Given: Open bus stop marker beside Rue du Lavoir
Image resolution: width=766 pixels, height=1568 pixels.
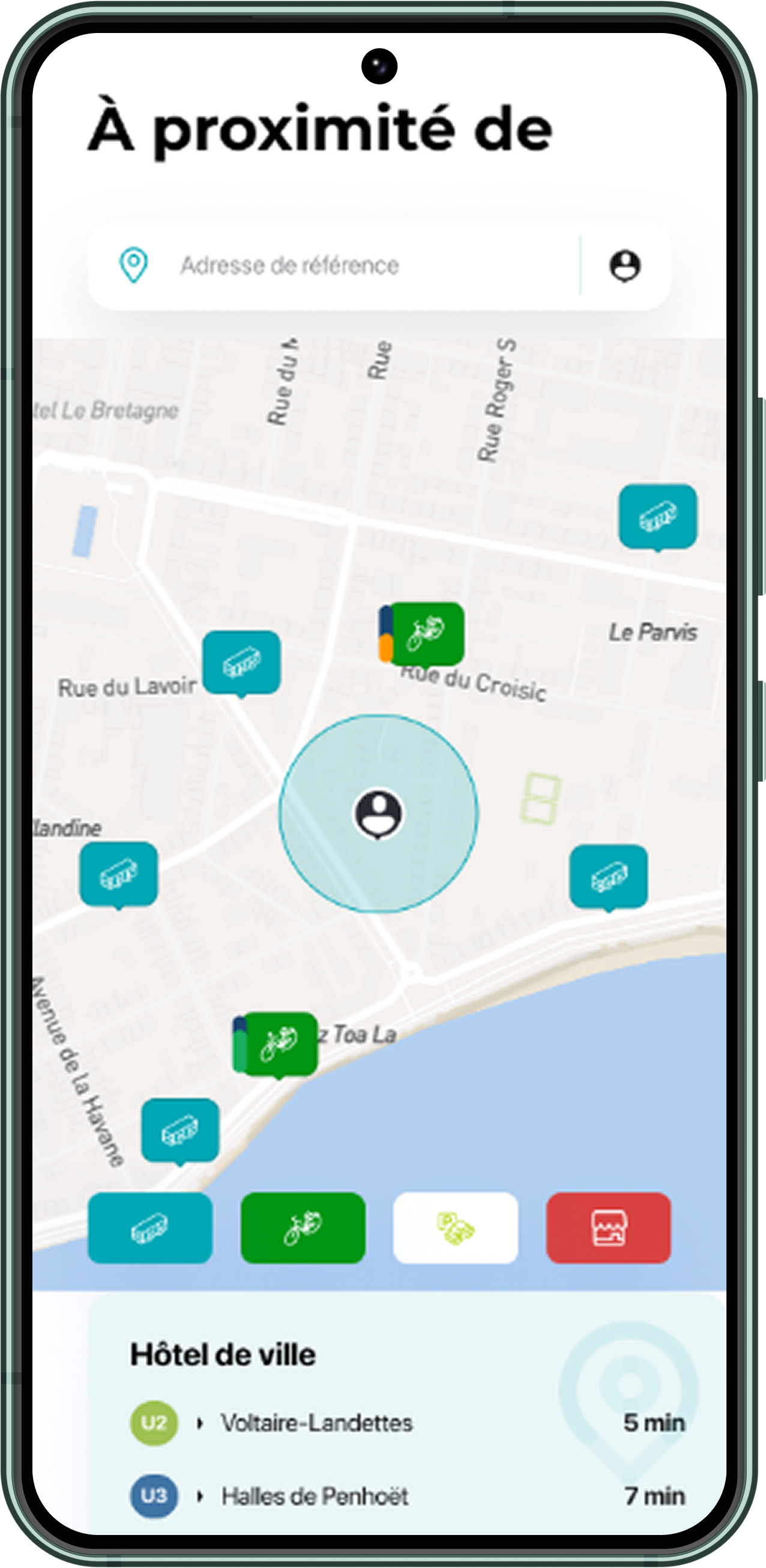Looking at the screenshot, I should (x=242, y=662).
